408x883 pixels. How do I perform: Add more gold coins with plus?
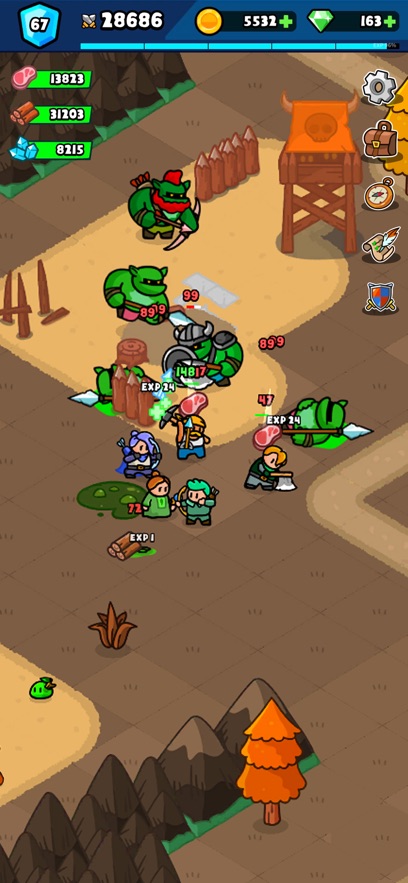pyautogui.click(x=286, y=22)
